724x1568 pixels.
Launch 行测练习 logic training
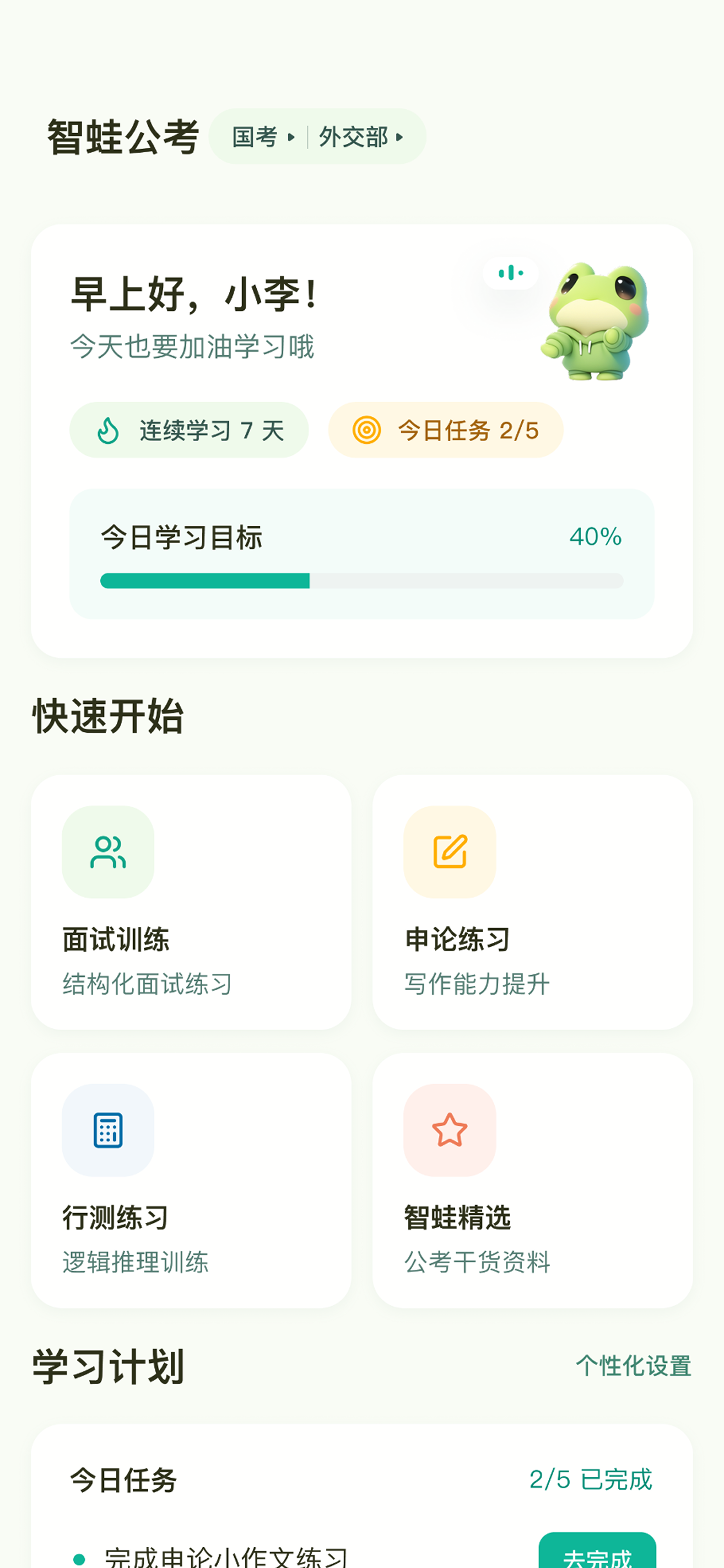[x=191, y=1180]
